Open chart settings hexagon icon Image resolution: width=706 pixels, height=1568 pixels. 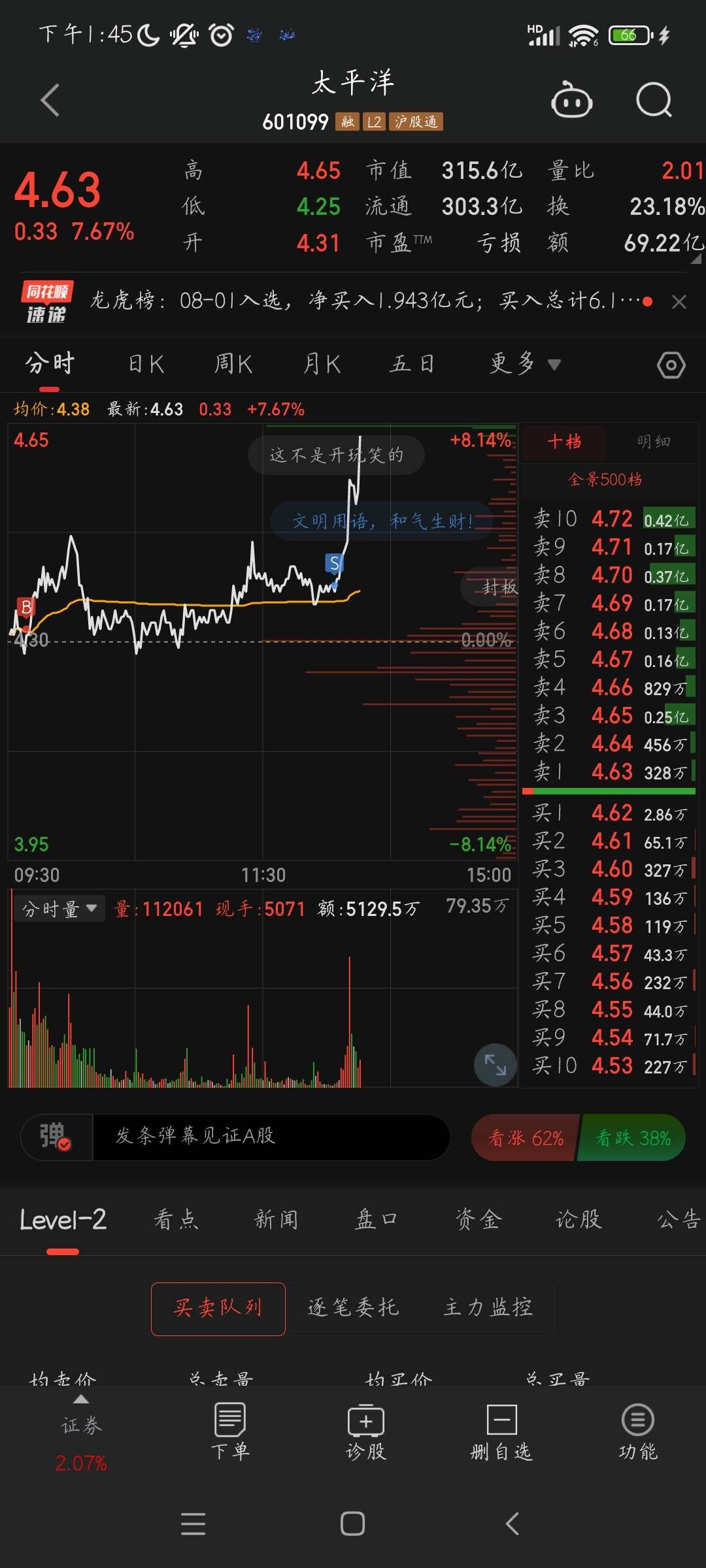(671, 365)
